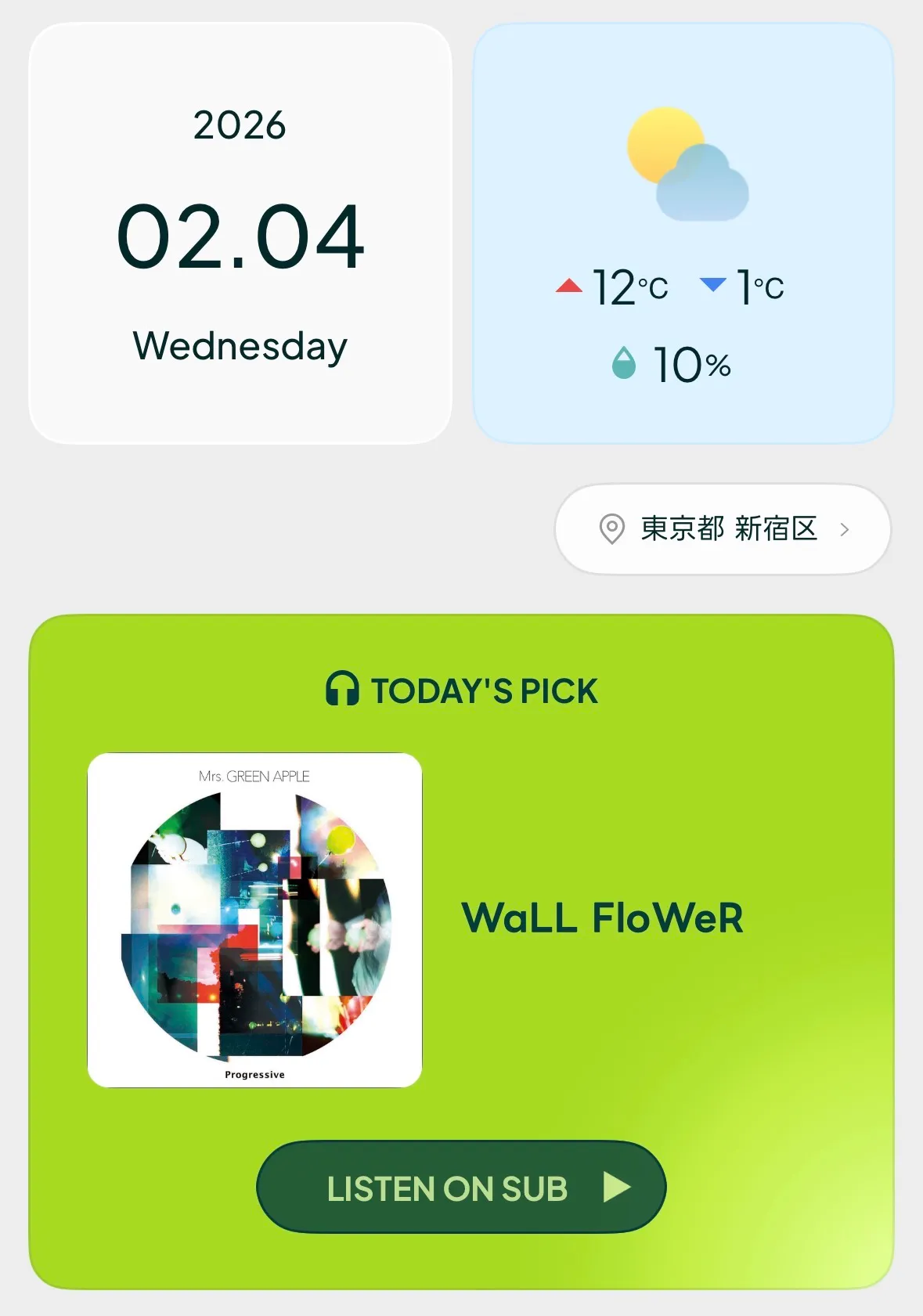Tap the LISTEN ON SUB button

(x=461, y=1187)
